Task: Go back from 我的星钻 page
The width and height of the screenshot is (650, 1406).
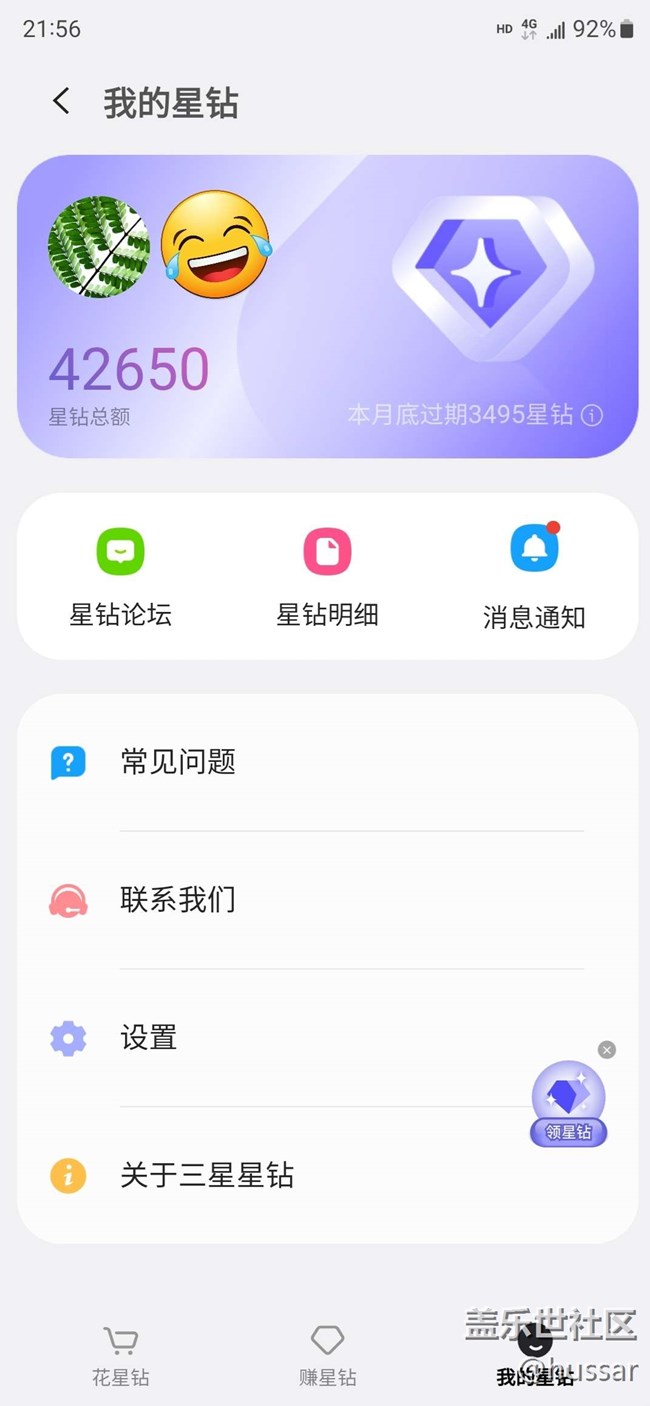Action: point(62,101)
